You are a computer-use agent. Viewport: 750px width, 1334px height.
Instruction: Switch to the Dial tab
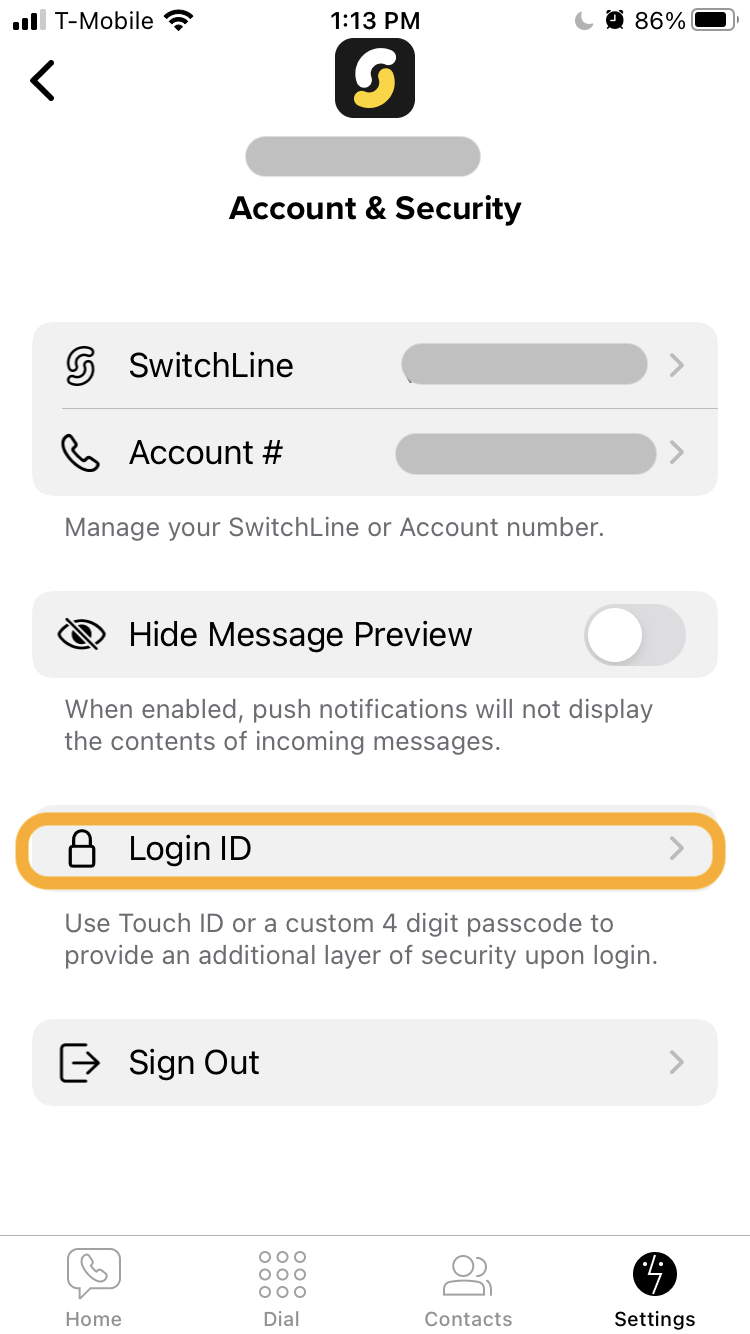click(x=282, y=1288)
